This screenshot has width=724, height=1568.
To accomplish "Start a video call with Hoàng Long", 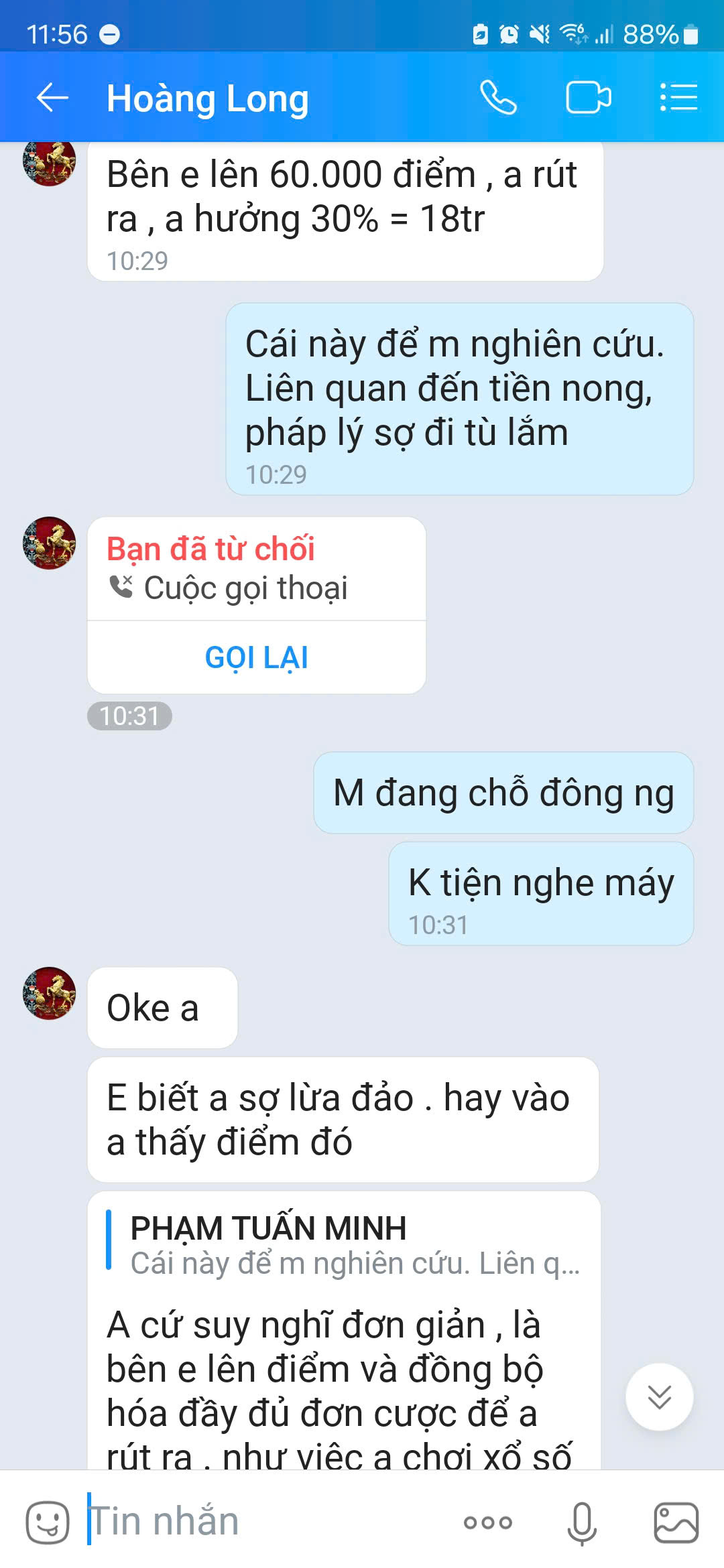I will click(588, 98).
